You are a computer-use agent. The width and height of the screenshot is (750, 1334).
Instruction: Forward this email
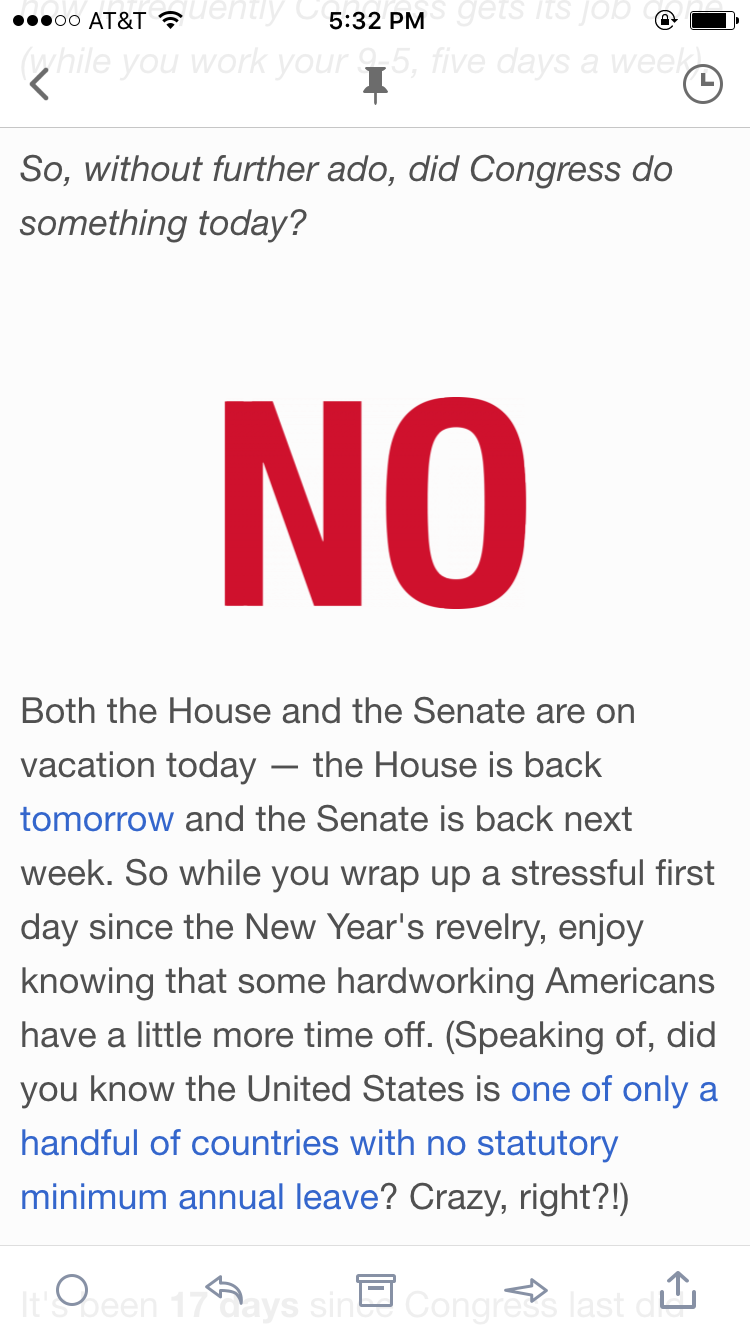coord(526,1289)
